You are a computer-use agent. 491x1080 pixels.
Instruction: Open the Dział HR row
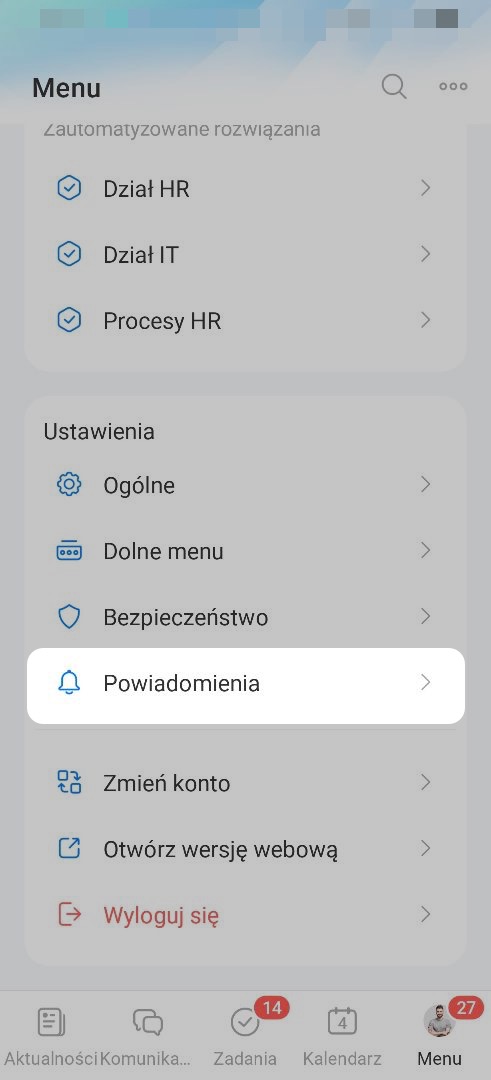click(x=245, y=188)
